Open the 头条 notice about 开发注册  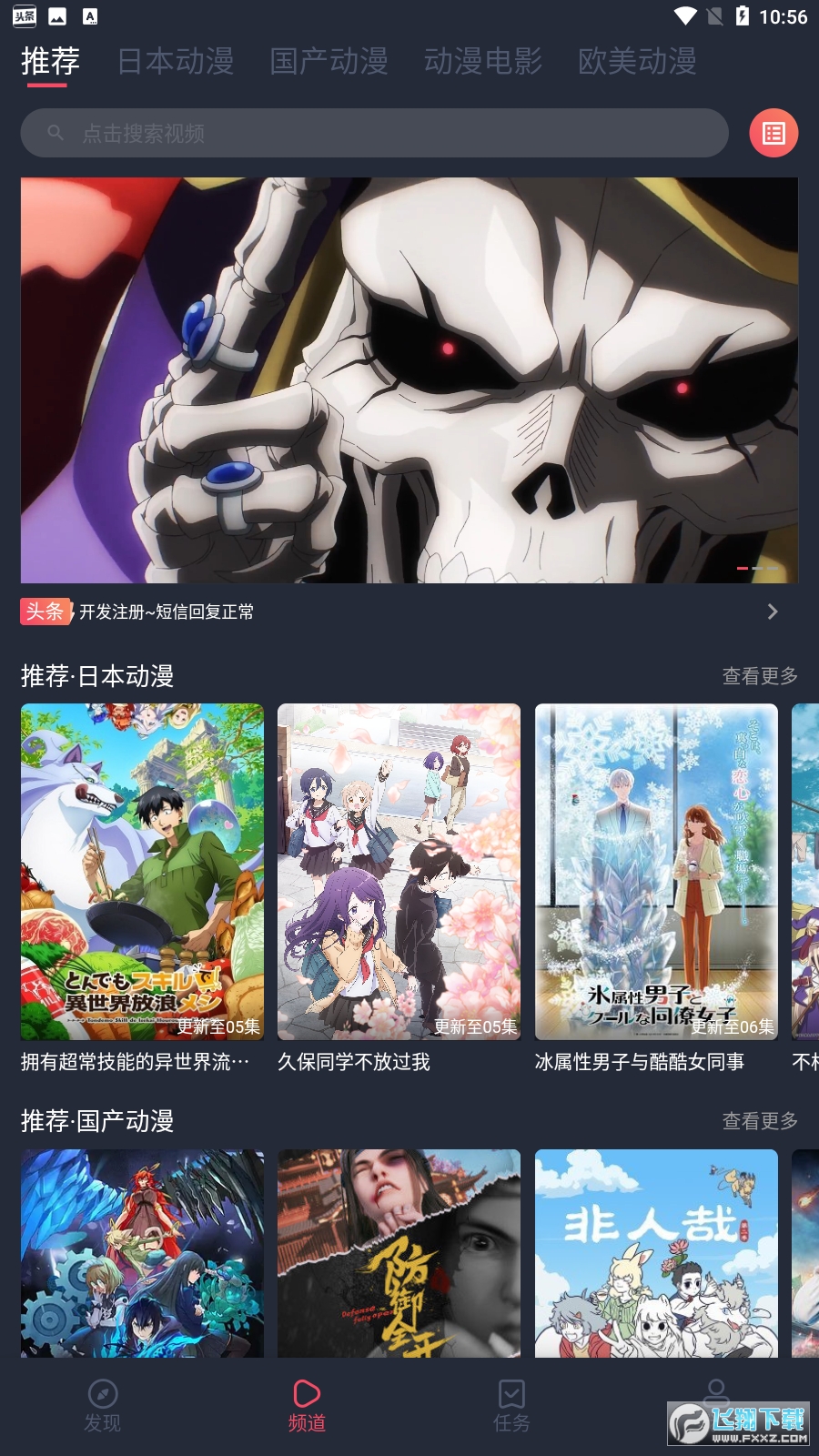coord(167,612)
